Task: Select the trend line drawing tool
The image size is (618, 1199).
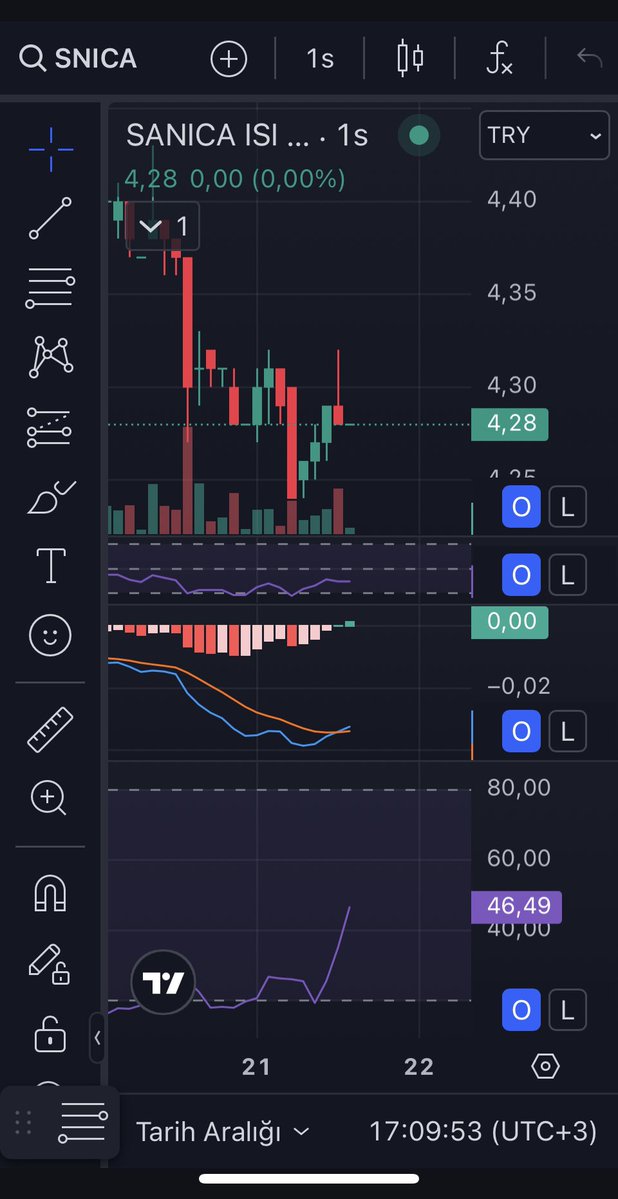Action: pos(50,218)
